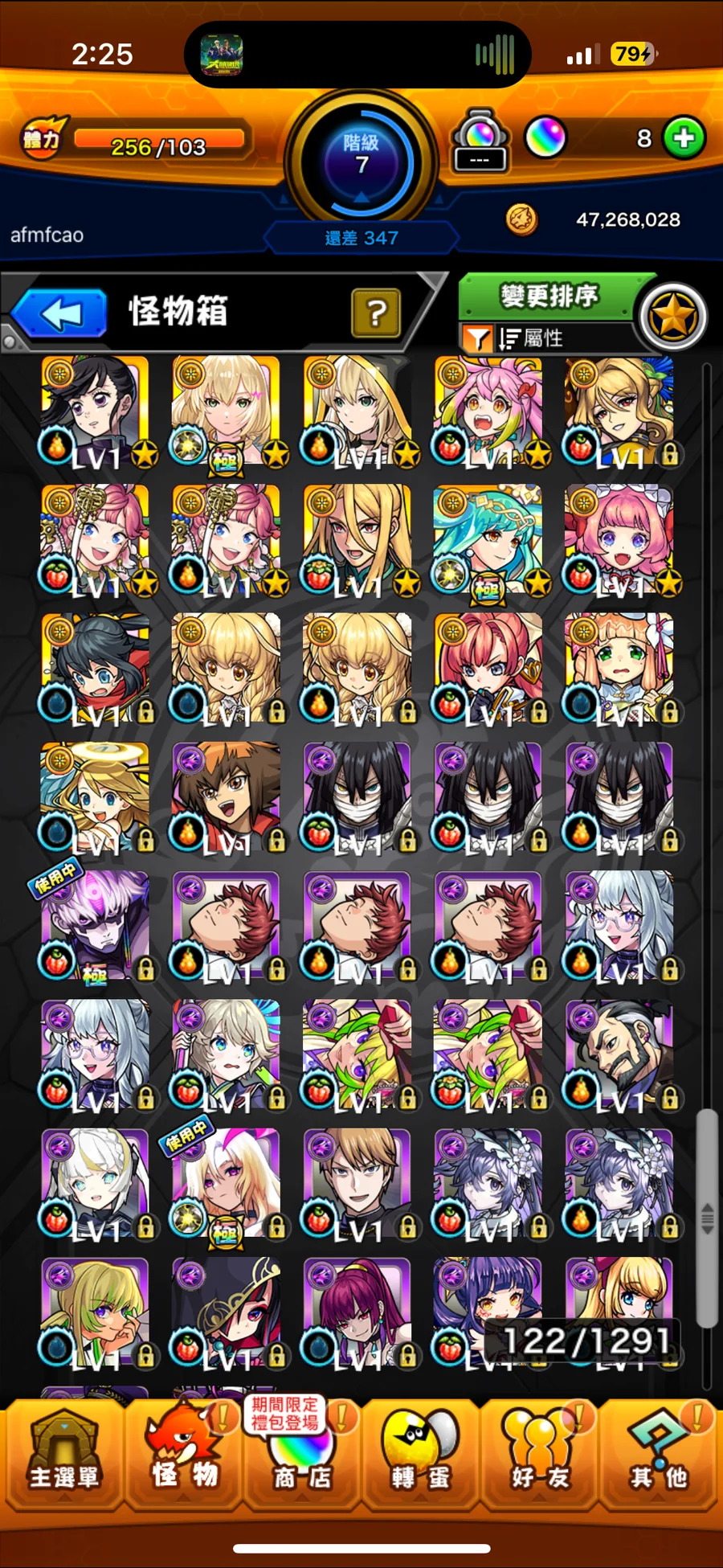Tap the gold star favorites button
The image size is (723, 1568).
(673, 317)
